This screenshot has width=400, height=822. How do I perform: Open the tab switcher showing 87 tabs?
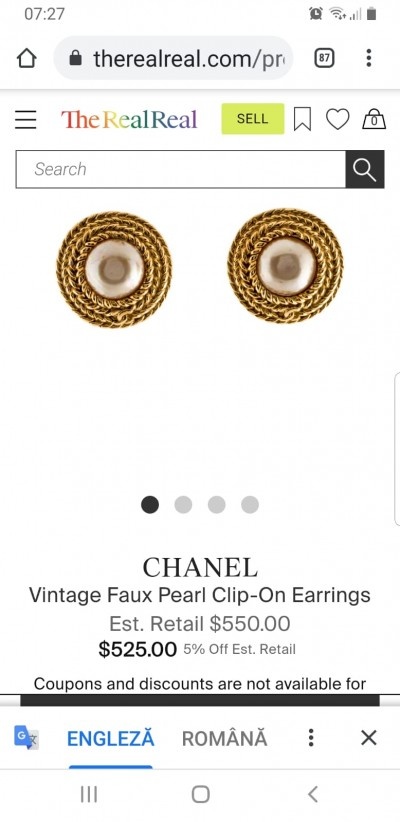pyautogui.click(x=324, y=58)
